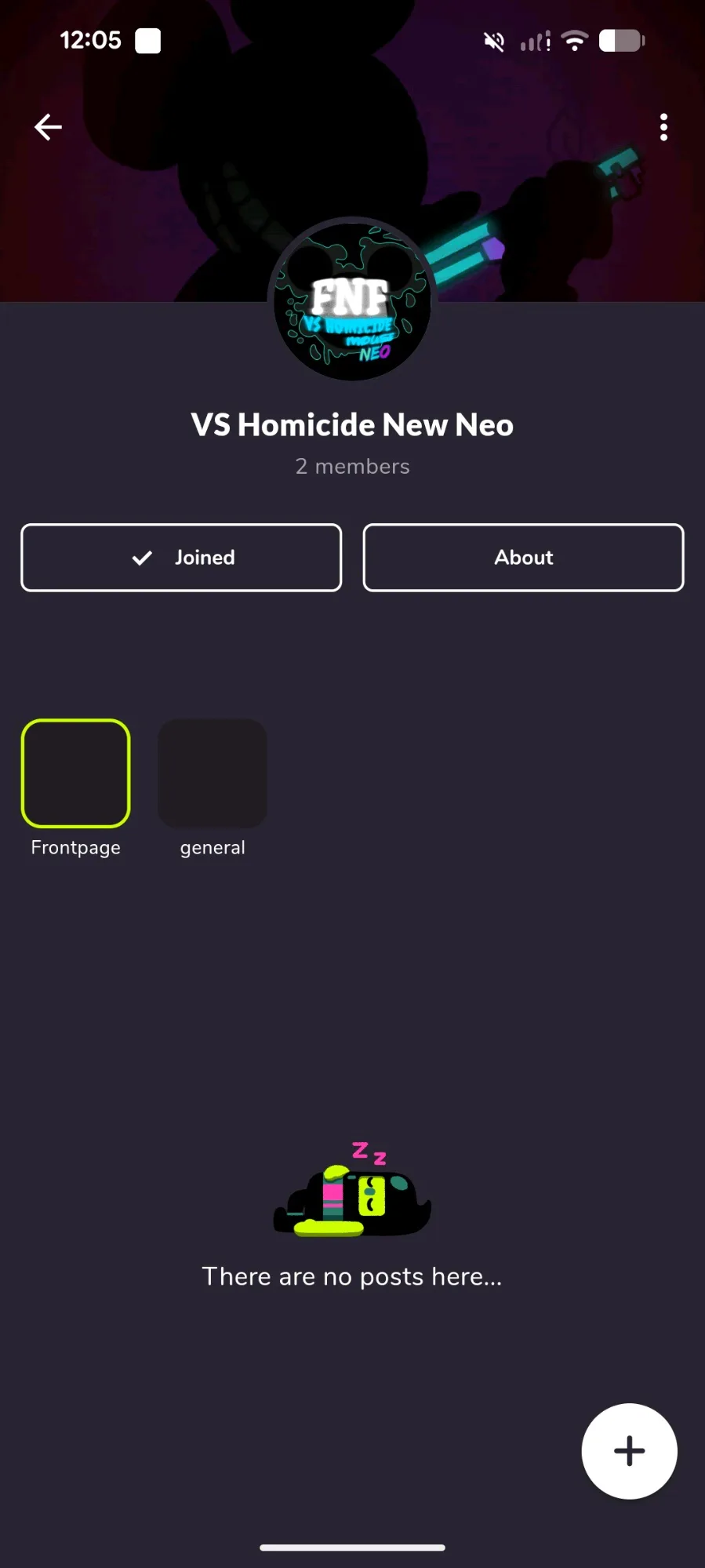Open the community avatar image
Image resolution: width=705 pixels, height=1568 pixels.
point(353,300)
